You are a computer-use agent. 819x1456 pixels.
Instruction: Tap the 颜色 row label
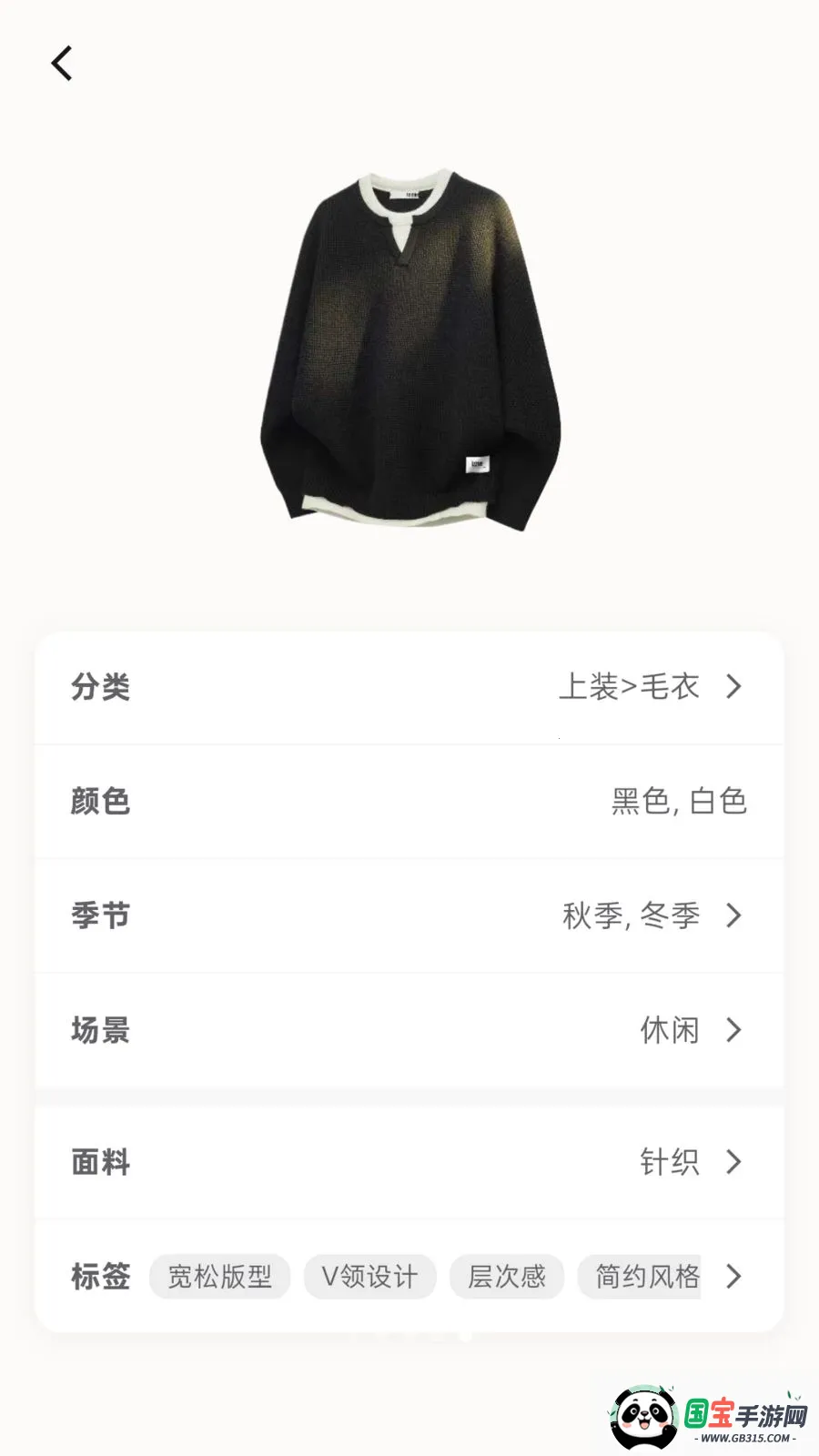(101, 803)
